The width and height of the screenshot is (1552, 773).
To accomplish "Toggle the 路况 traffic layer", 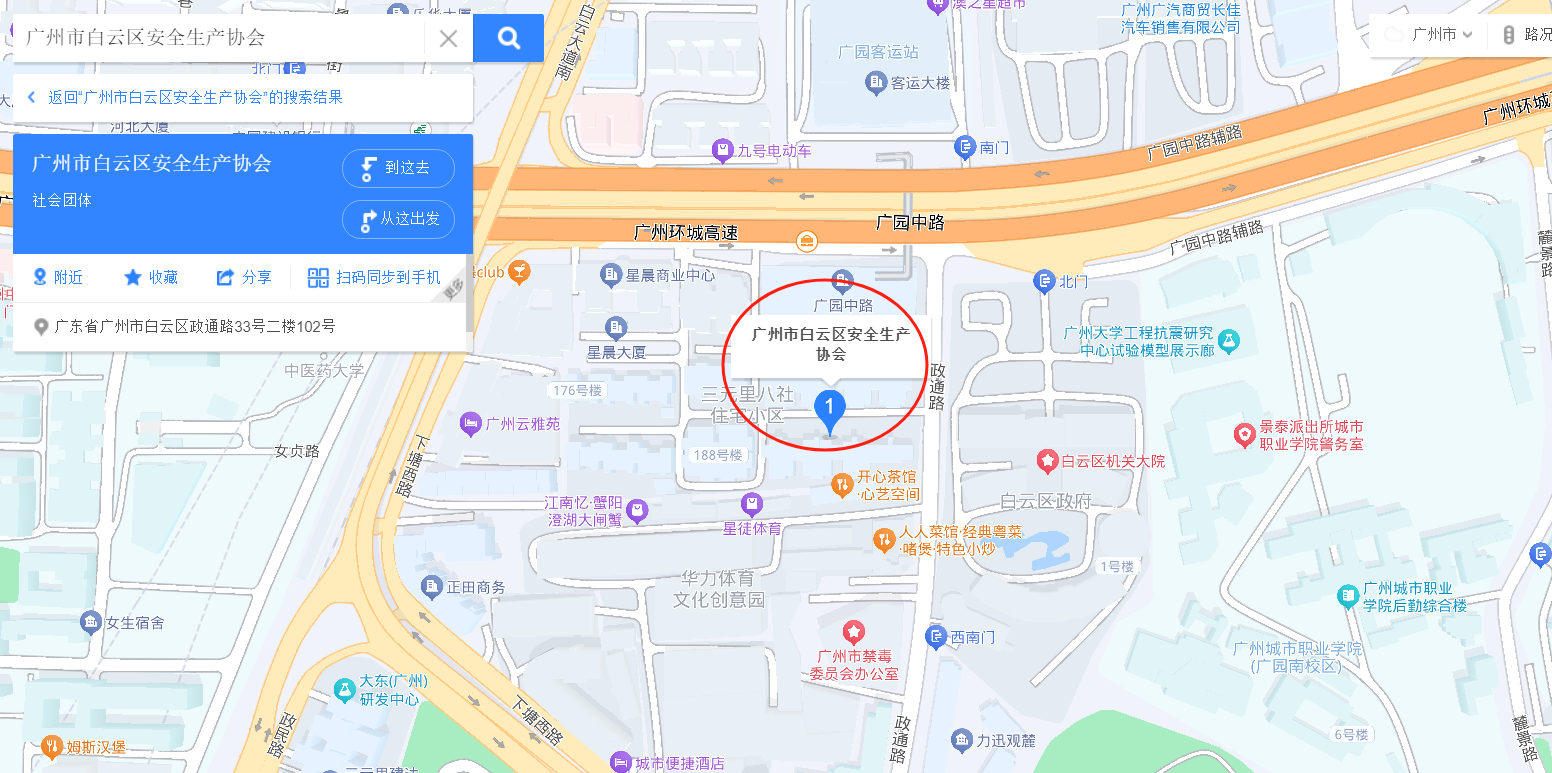I will 1527,35.
